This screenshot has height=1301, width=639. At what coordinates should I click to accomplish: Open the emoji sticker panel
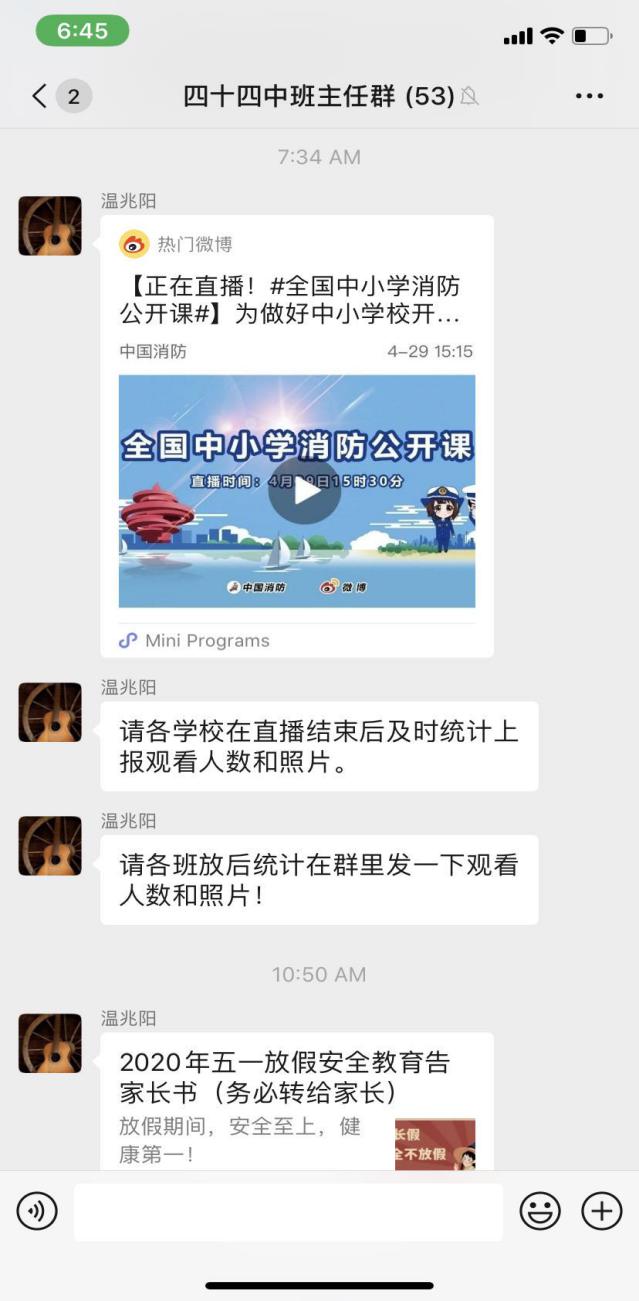coord(540,1211)
